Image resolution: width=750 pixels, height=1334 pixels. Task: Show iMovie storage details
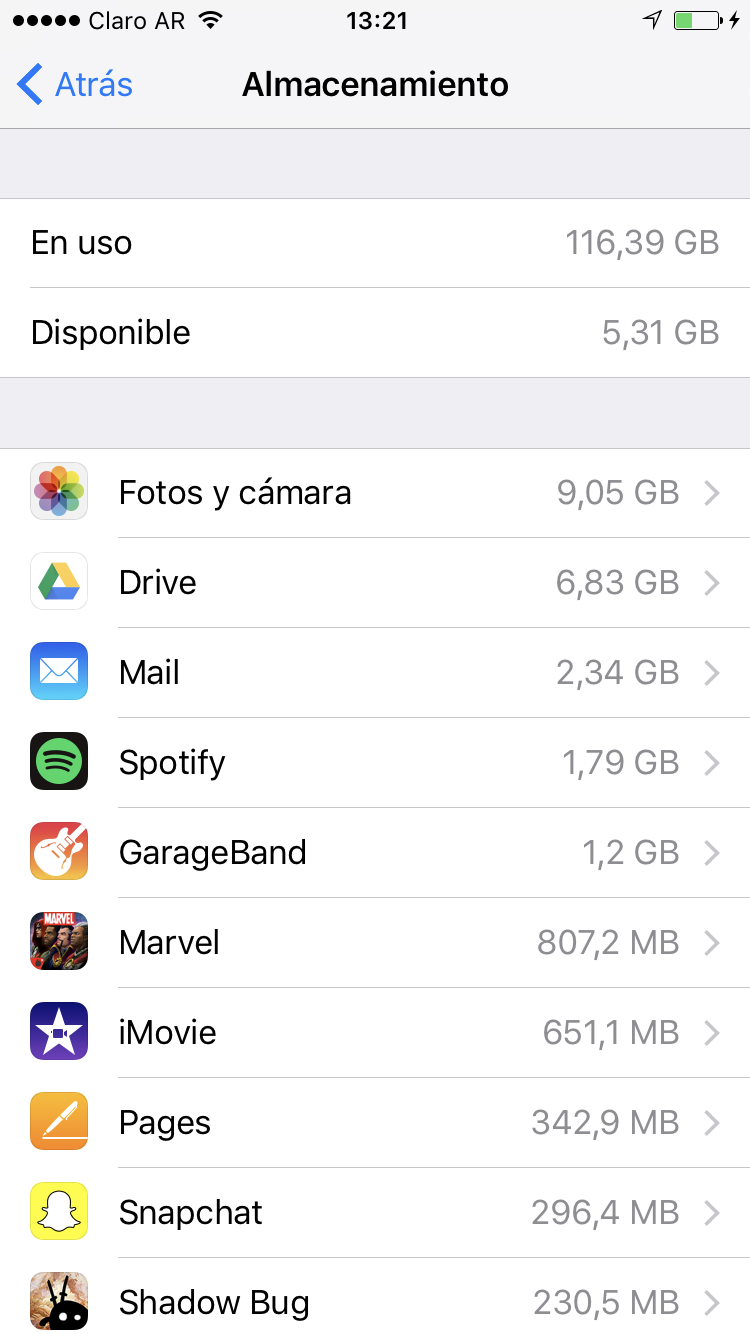click(375, 1033)
